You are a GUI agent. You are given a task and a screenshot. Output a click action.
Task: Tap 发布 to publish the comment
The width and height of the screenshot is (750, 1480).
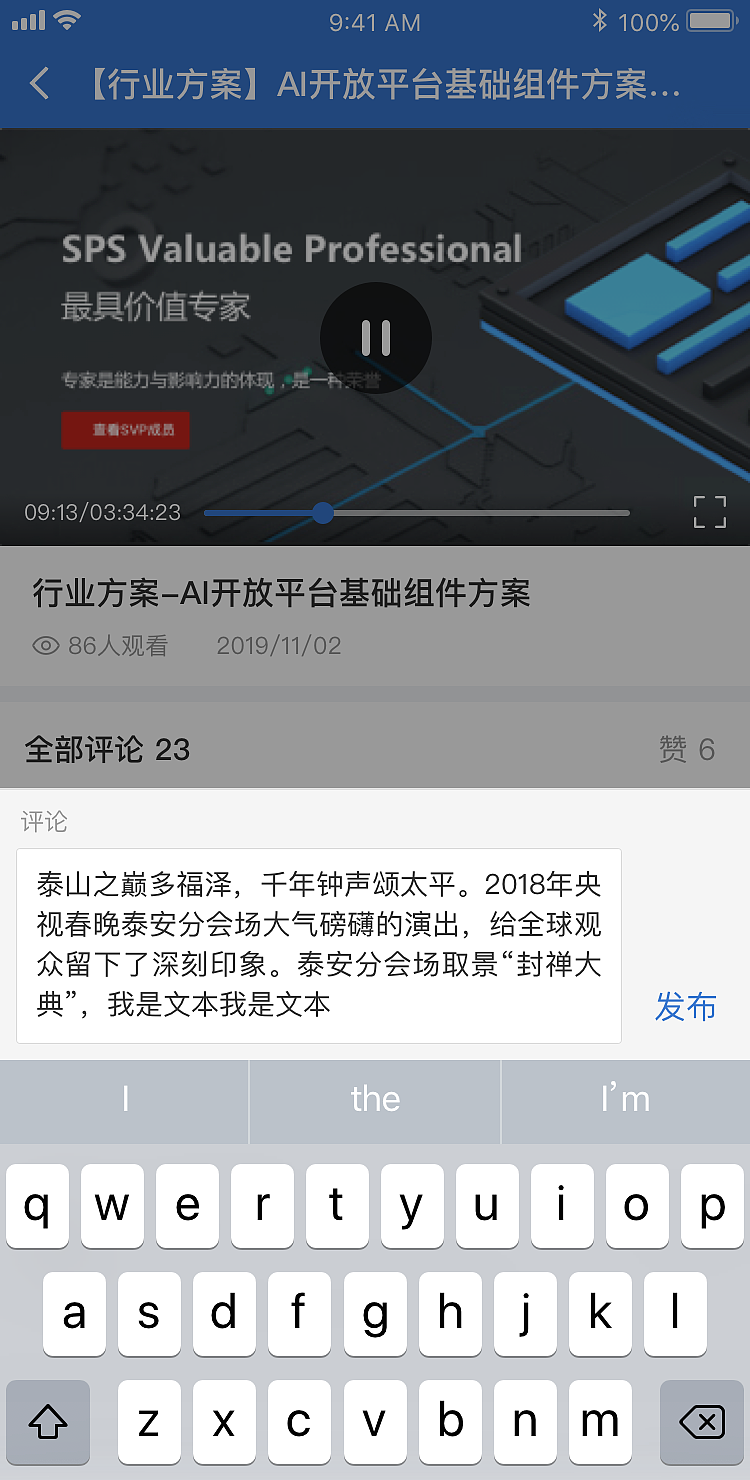coord(685,1007)
